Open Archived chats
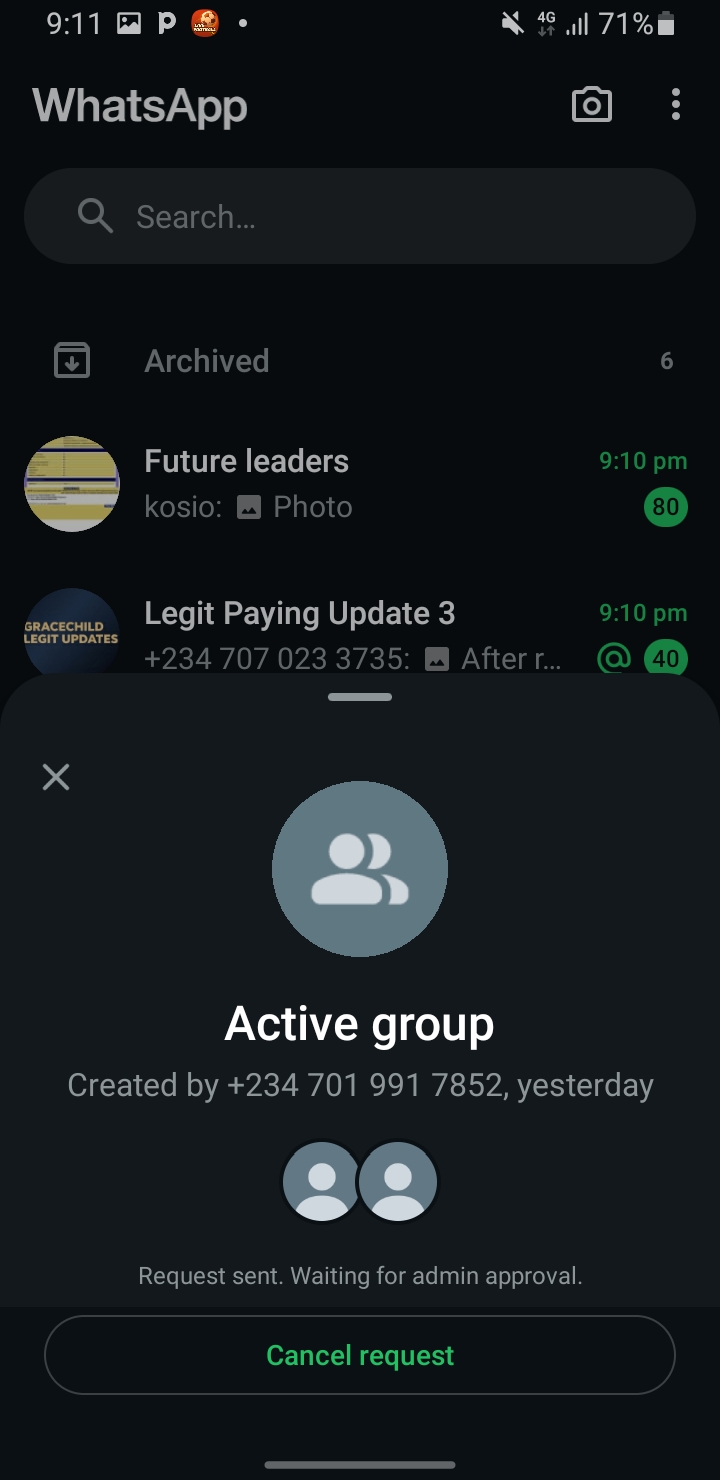Viewport: 720px width, 1480px height. click(360, 361)
